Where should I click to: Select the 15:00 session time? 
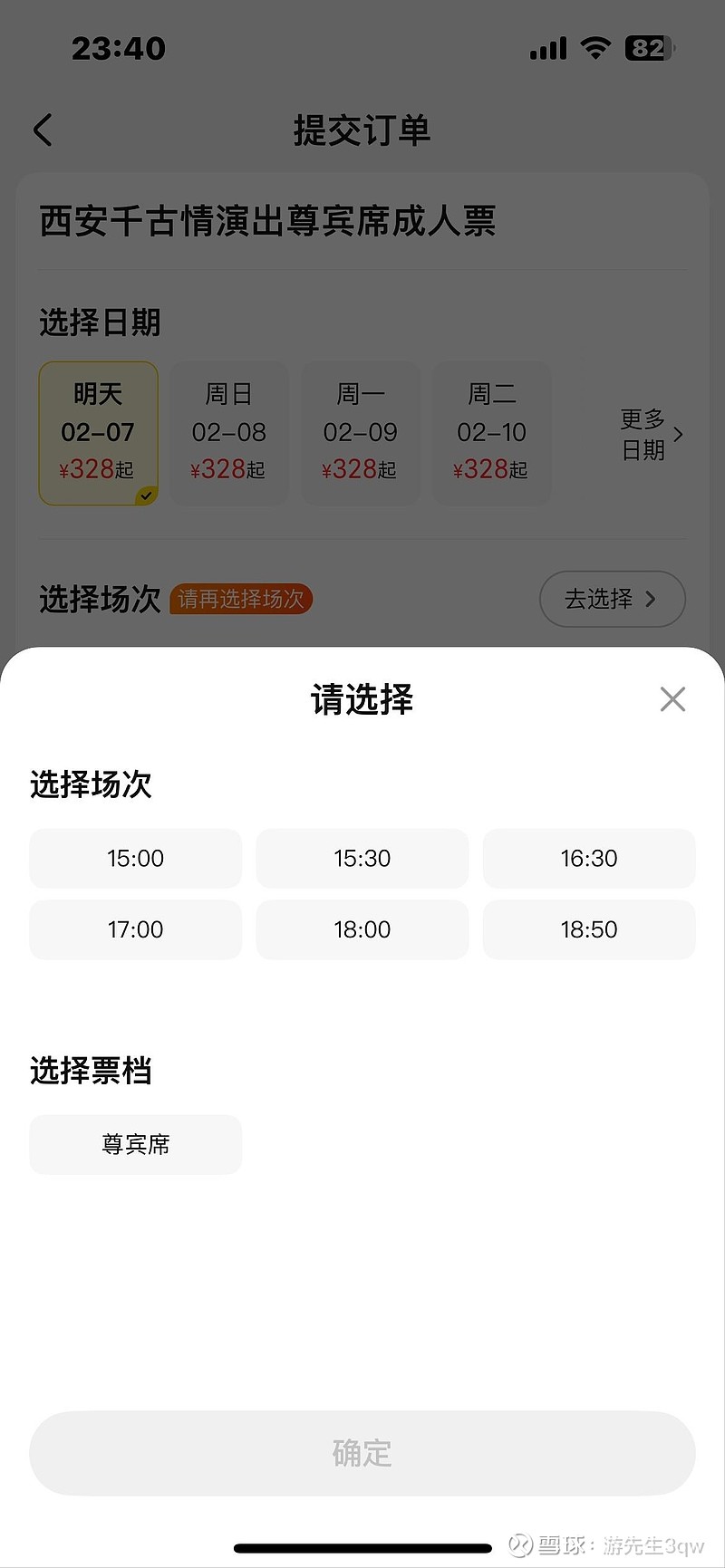pyautogui.click(x=135, y=858)
